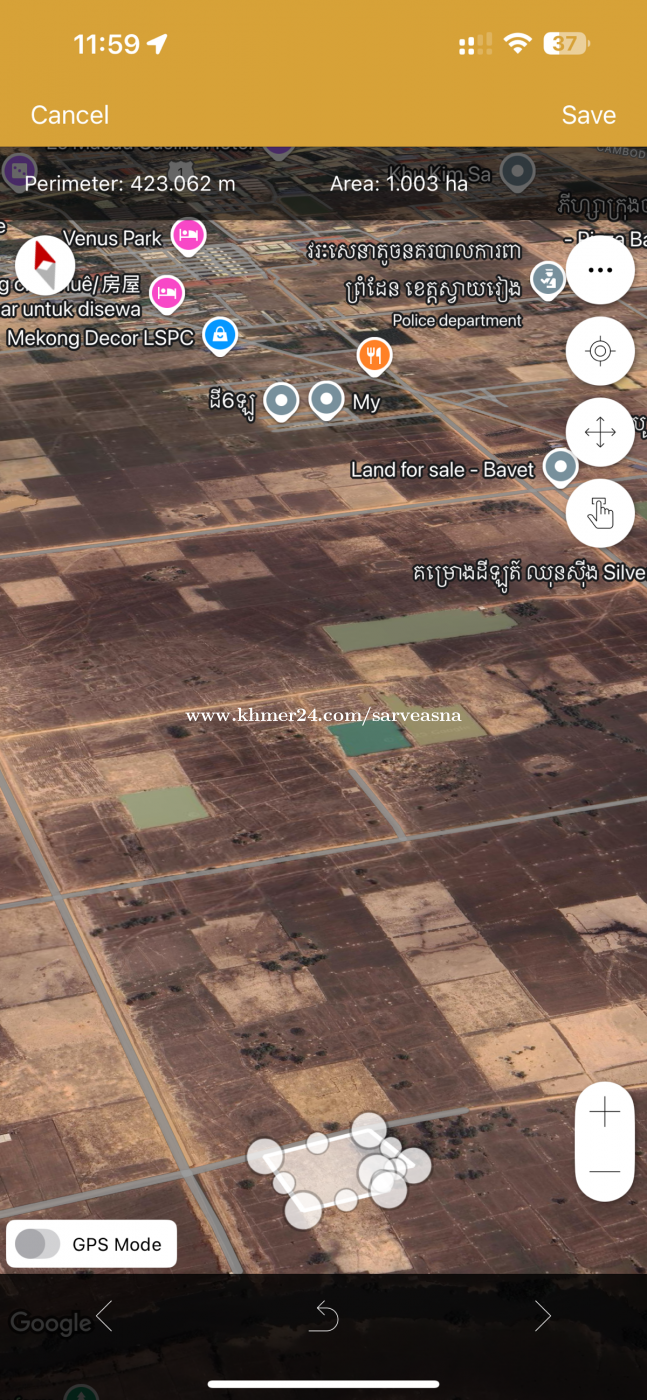Go to the next point arrow
Image resolution: width=647 pixels, height=1400 pixels.
[x=542, y=1316]
